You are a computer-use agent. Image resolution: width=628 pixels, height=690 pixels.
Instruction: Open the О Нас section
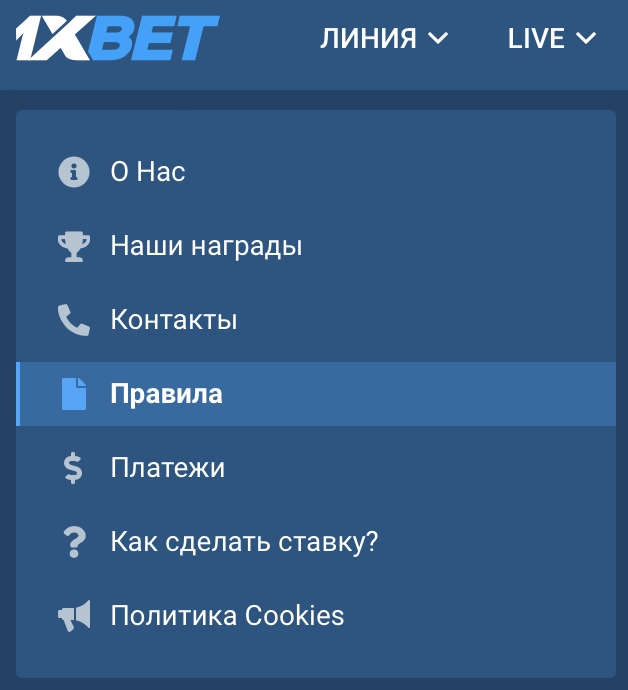[148, 172]
